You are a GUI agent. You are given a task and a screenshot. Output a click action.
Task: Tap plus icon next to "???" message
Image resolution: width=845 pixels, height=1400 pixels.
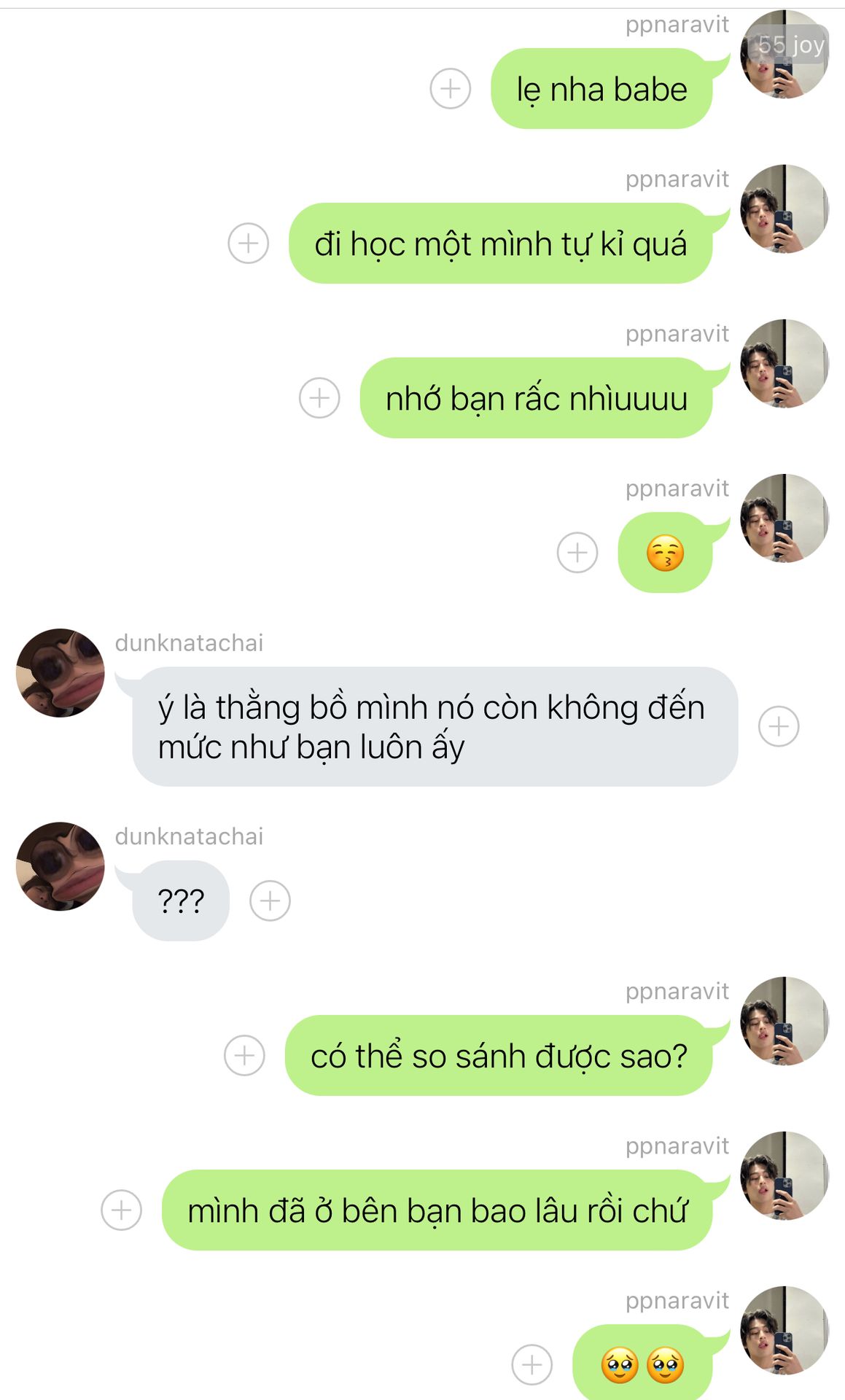(270, 901)
